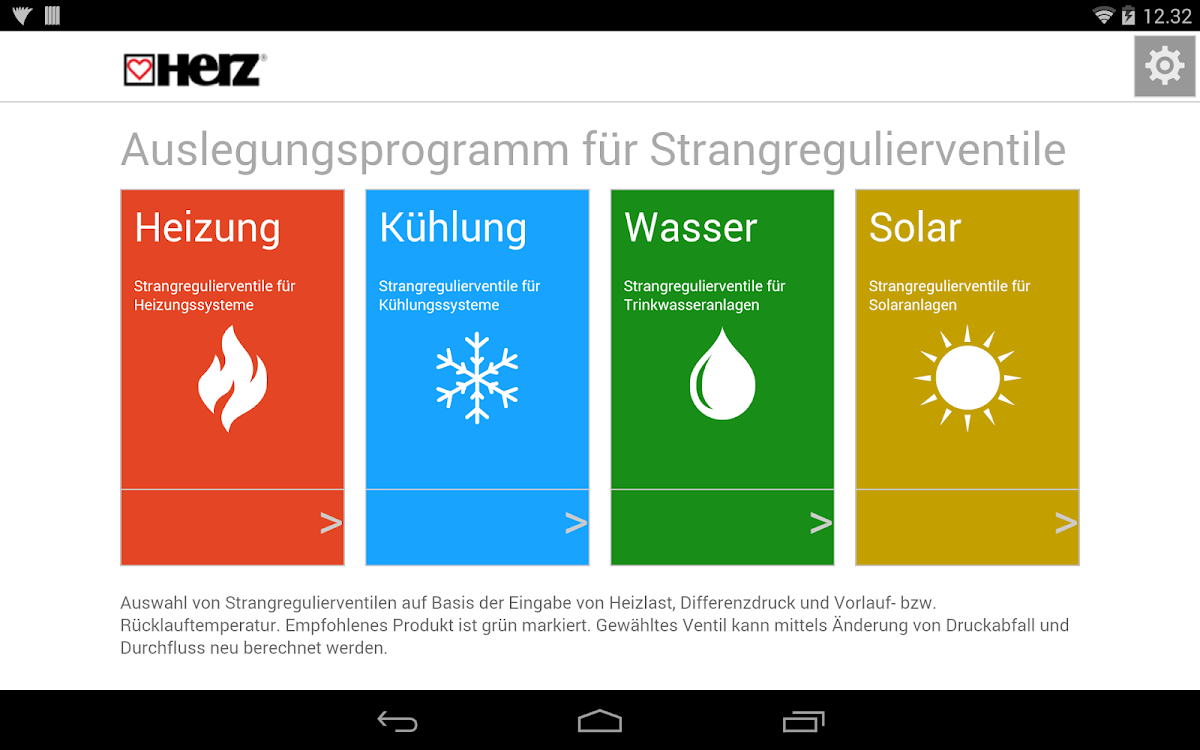1200x750 pixels.
Task: Open the Heizung card
Action: pos(232,377)
